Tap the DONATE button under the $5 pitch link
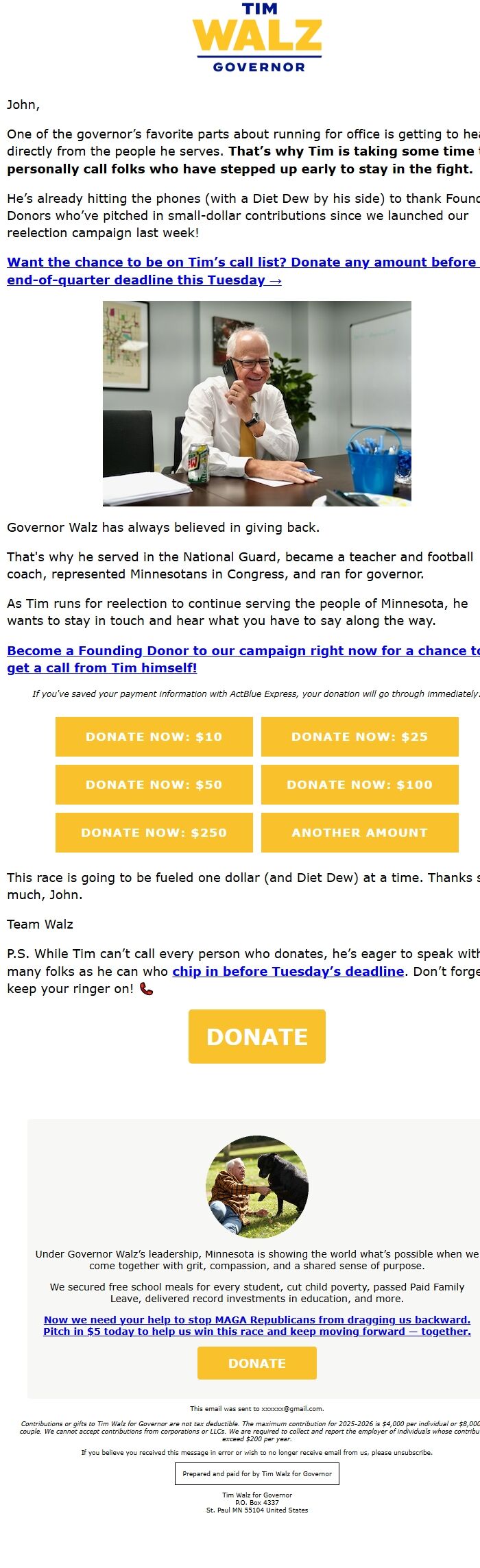The image size is (480, 1568). tap(257, 1363)
